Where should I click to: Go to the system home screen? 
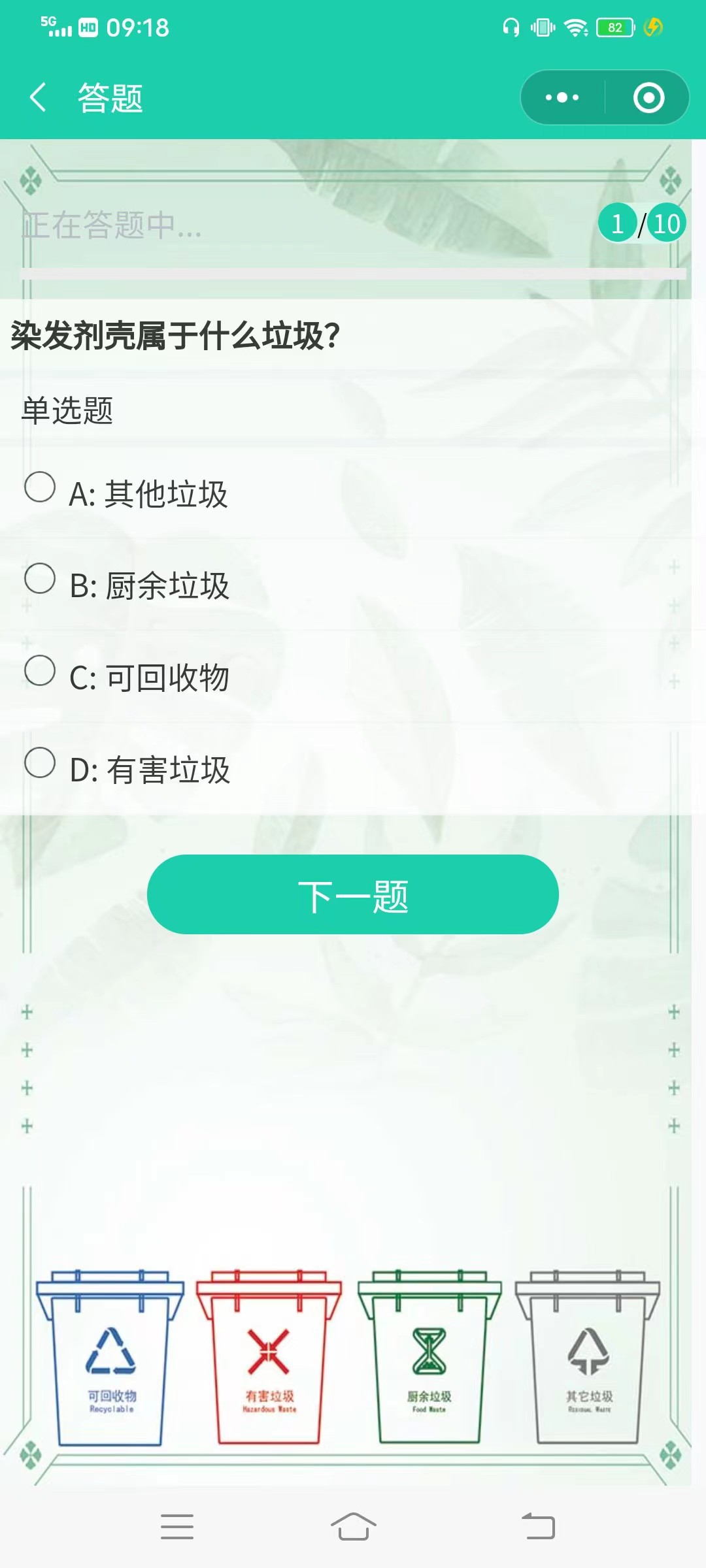353,1527
